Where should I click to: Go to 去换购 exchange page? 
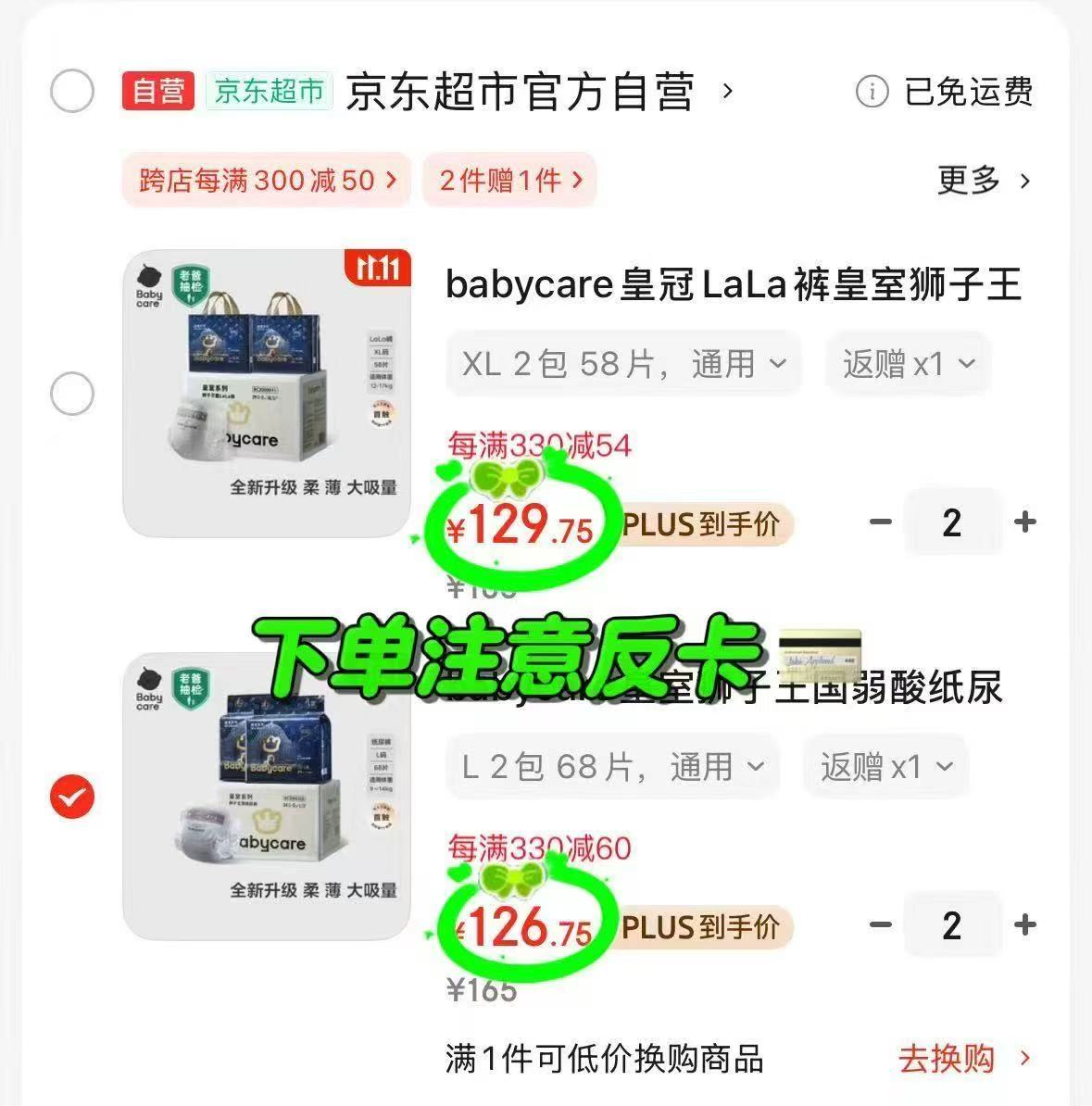[948, 1058]
